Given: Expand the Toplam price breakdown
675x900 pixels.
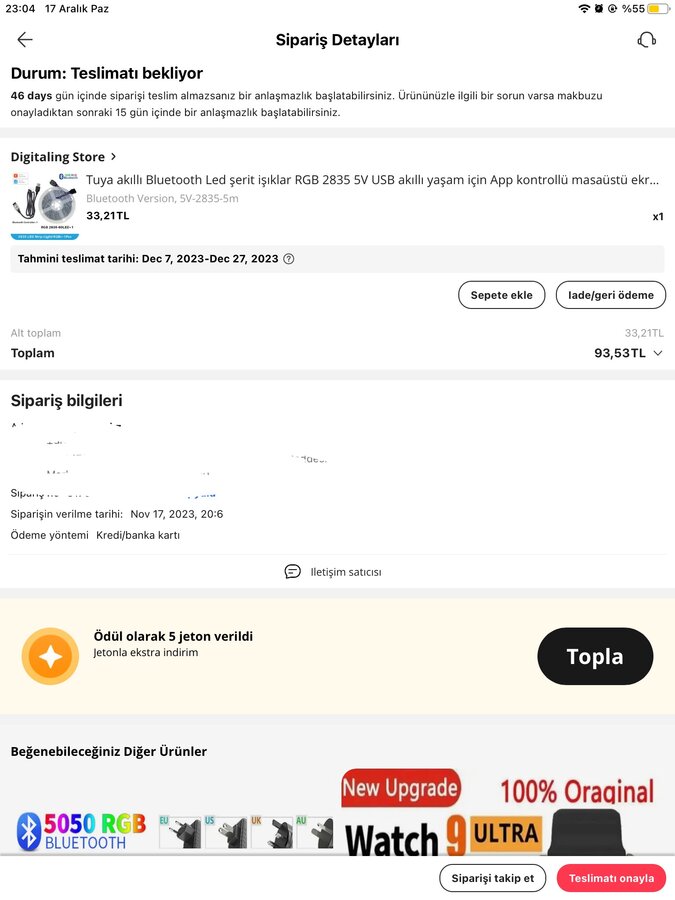Looking at the screenshot, I should [657, 353].
